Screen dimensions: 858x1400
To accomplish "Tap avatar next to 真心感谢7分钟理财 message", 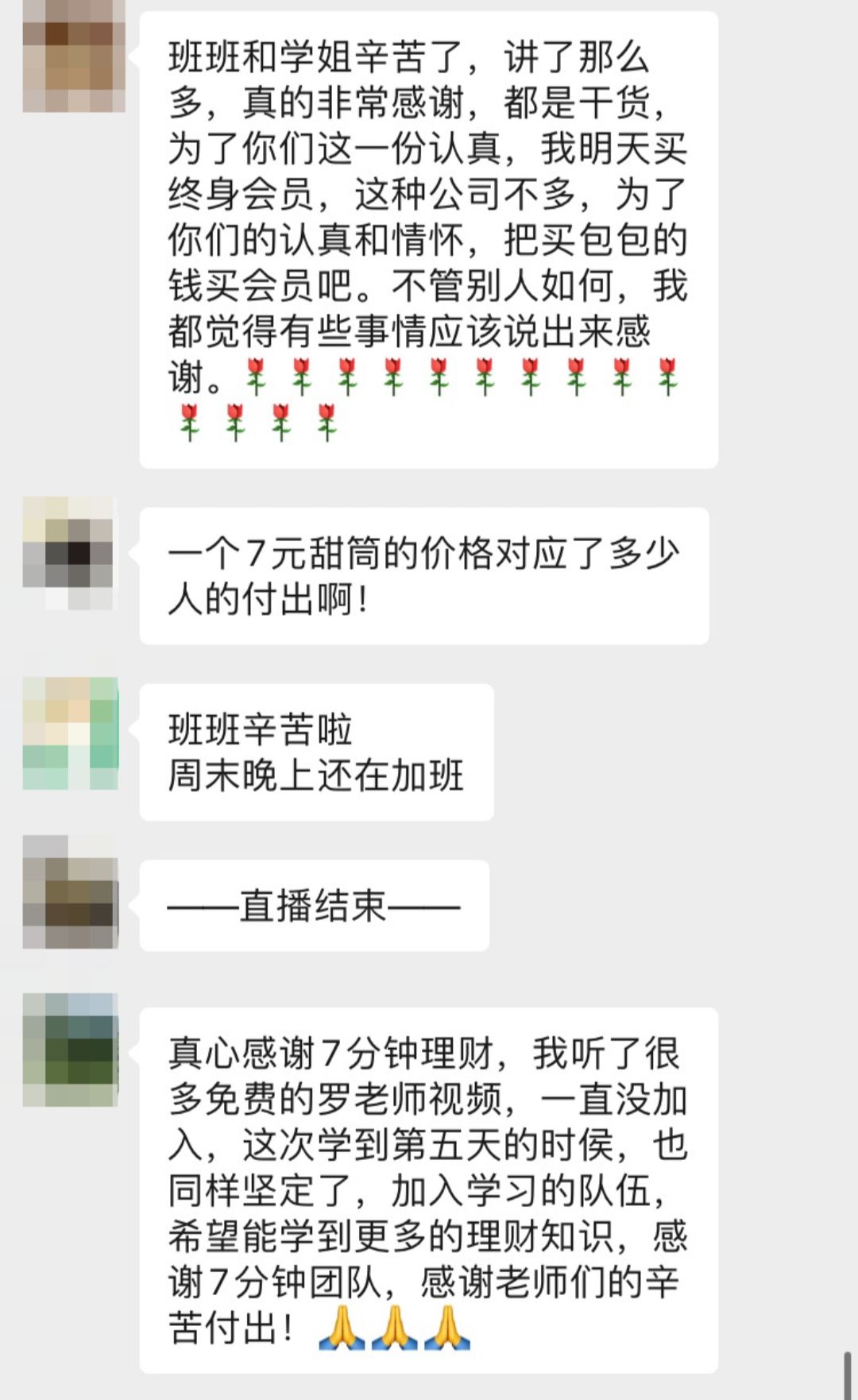I will point(70,1050).
